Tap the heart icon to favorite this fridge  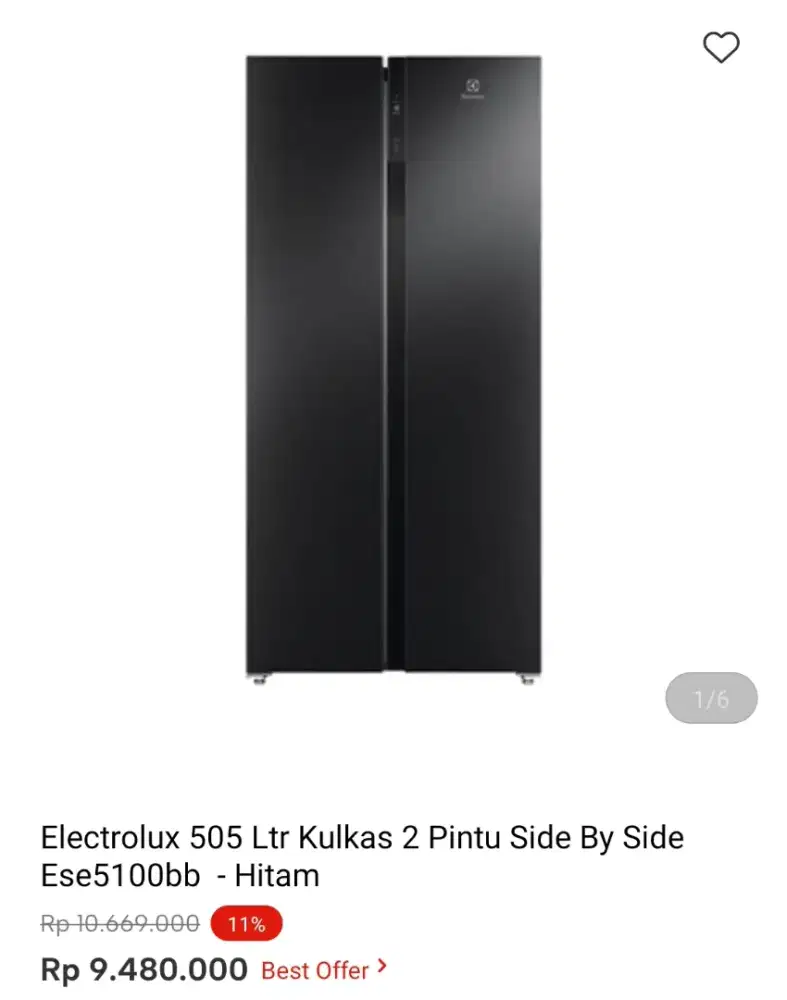[722, 47]
